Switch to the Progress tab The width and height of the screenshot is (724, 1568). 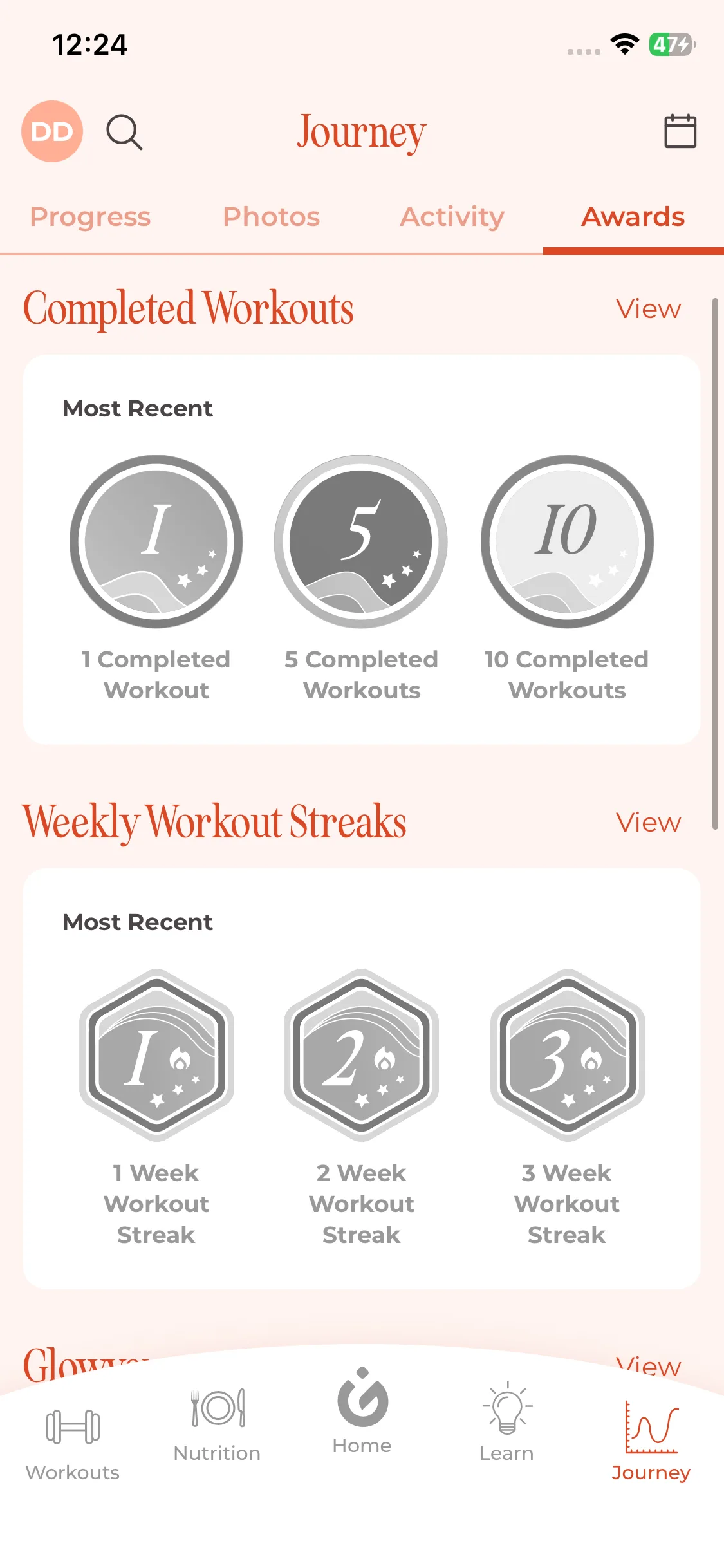(90, 217)
